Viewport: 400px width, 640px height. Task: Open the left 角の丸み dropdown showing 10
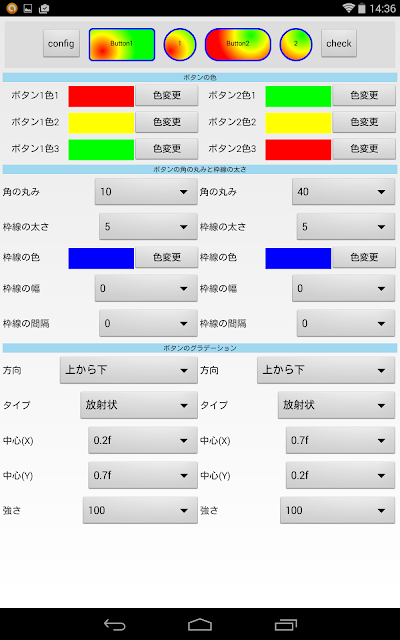pyautogui.click(x=146, y=192)
